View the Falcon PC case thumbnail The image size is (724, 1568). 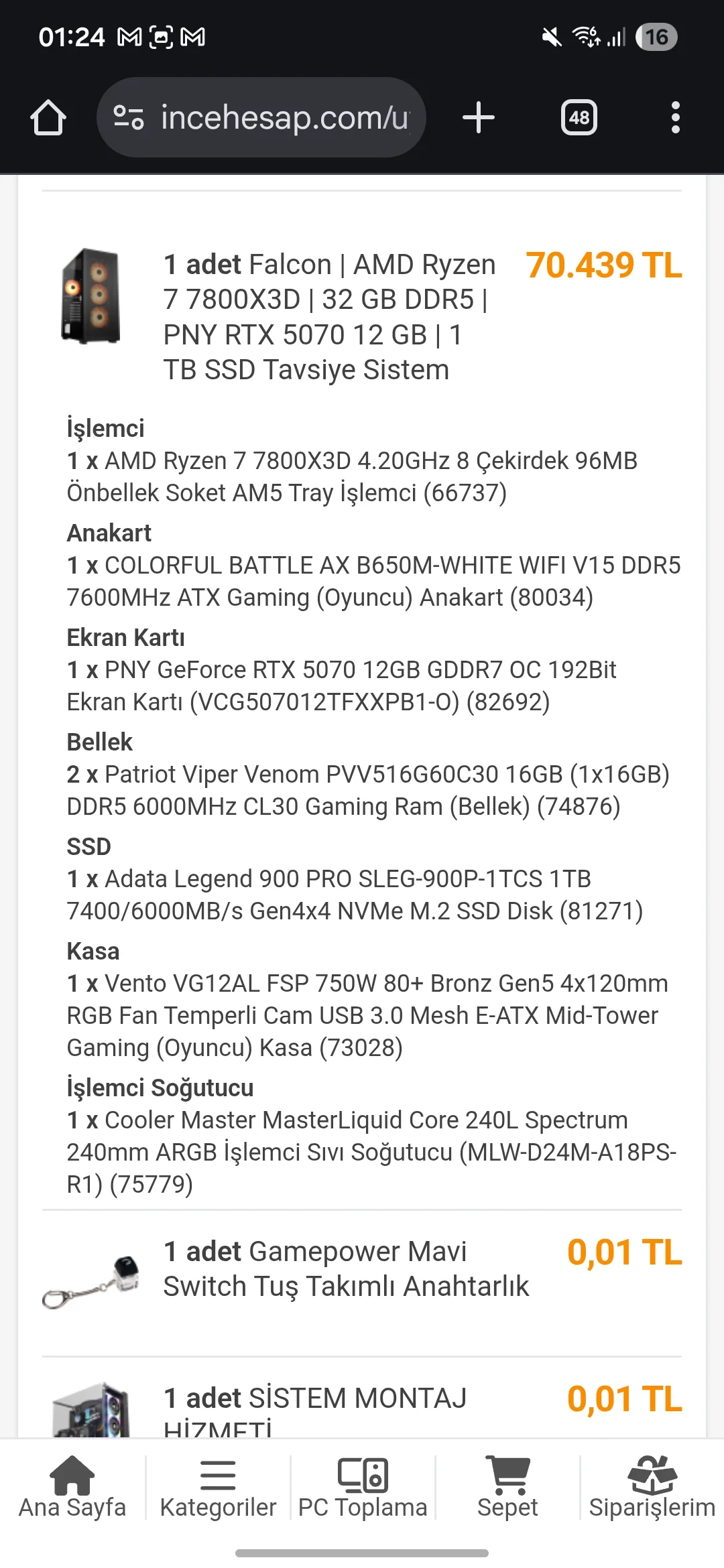tap(91, 296)
